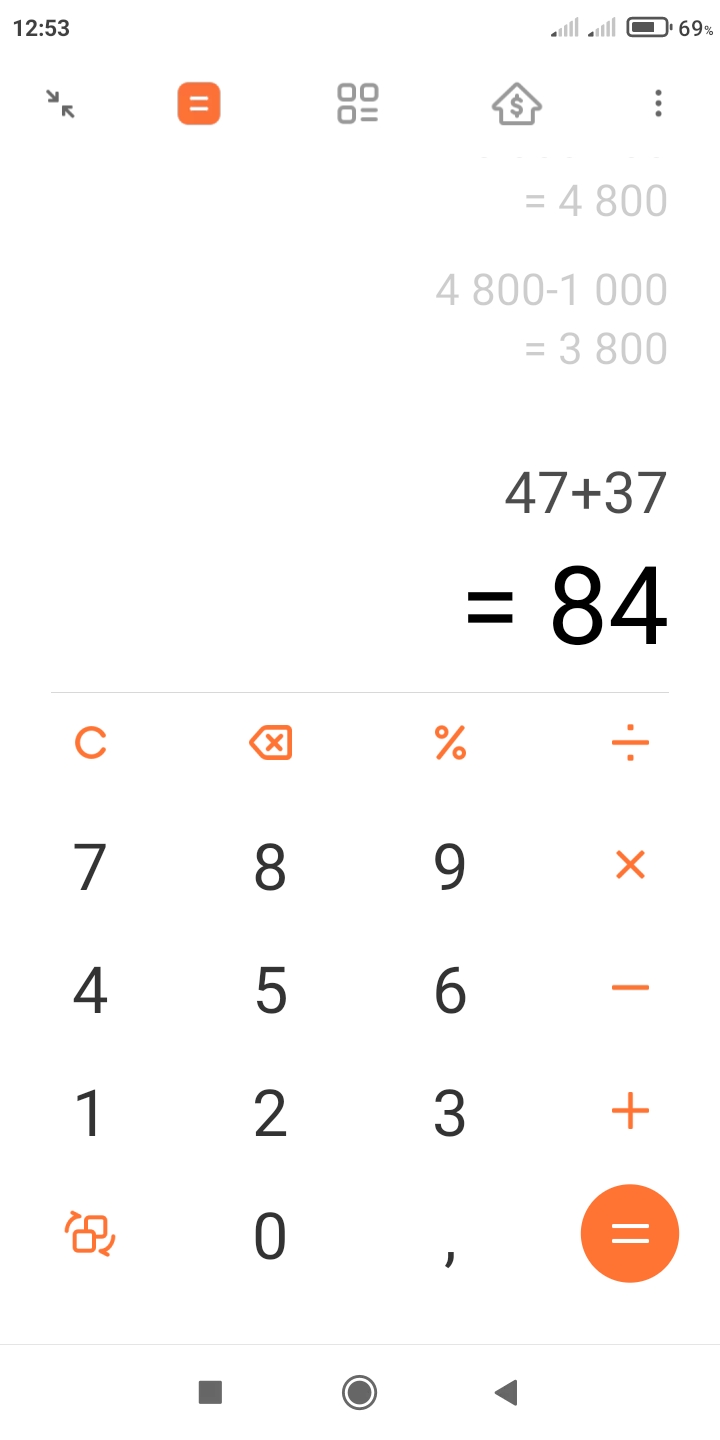Select the multiplication operator
This screenshot has height=1440, width=720.
630,865
